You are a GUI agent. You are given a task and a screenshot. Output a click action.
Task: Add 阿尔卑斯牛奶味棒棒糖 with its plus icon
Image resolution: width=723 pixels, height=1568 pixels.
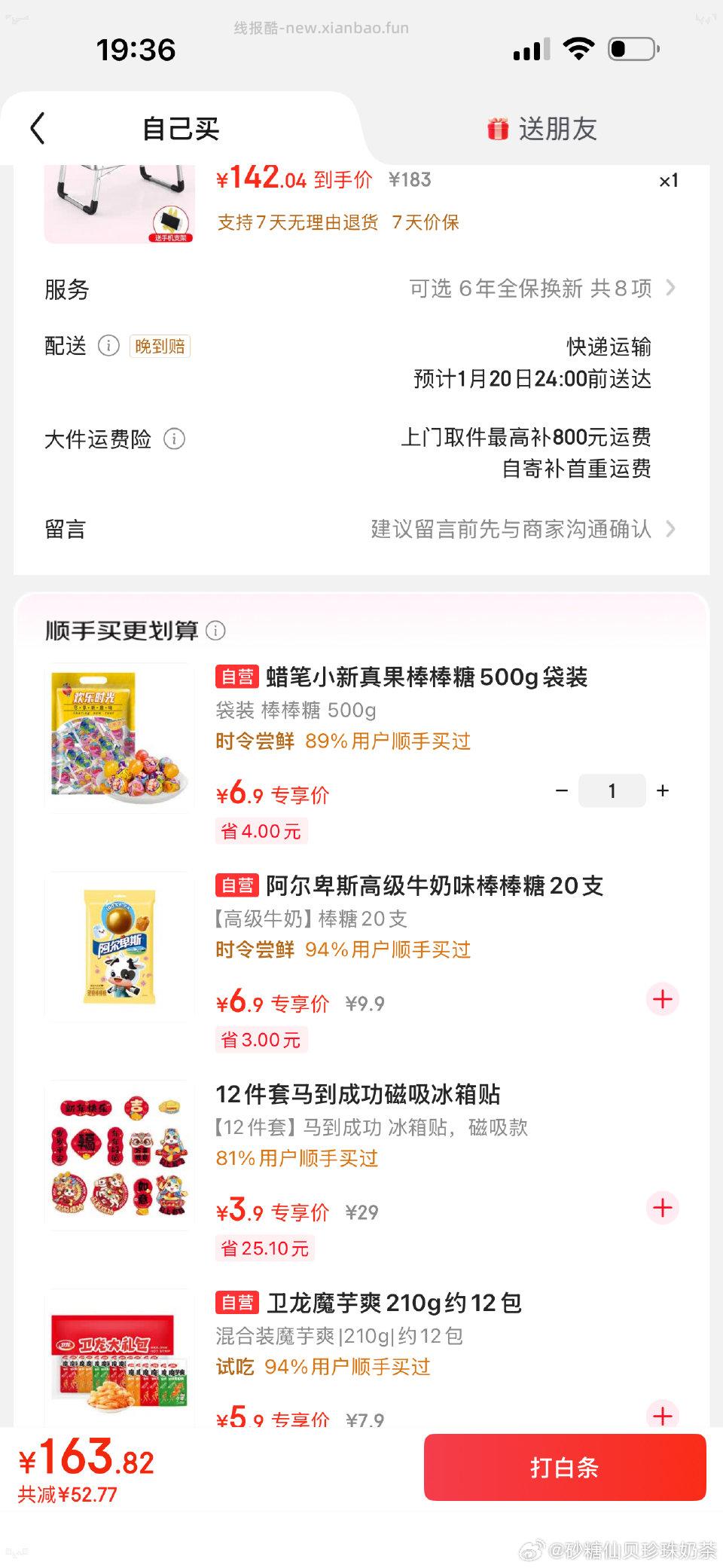coord(662,999)
